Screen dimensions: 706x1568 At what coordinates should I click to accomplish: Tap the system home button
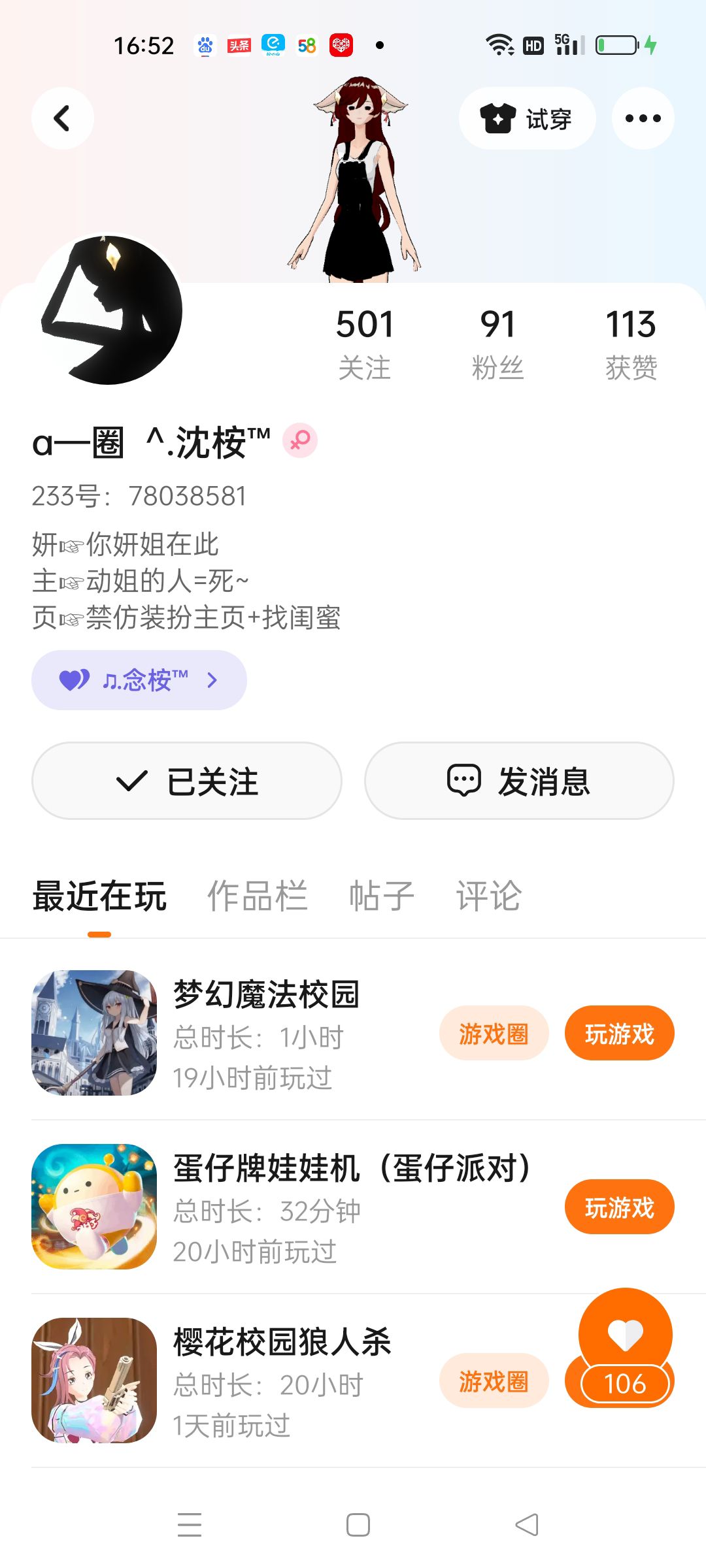[x=358, y=1525]
